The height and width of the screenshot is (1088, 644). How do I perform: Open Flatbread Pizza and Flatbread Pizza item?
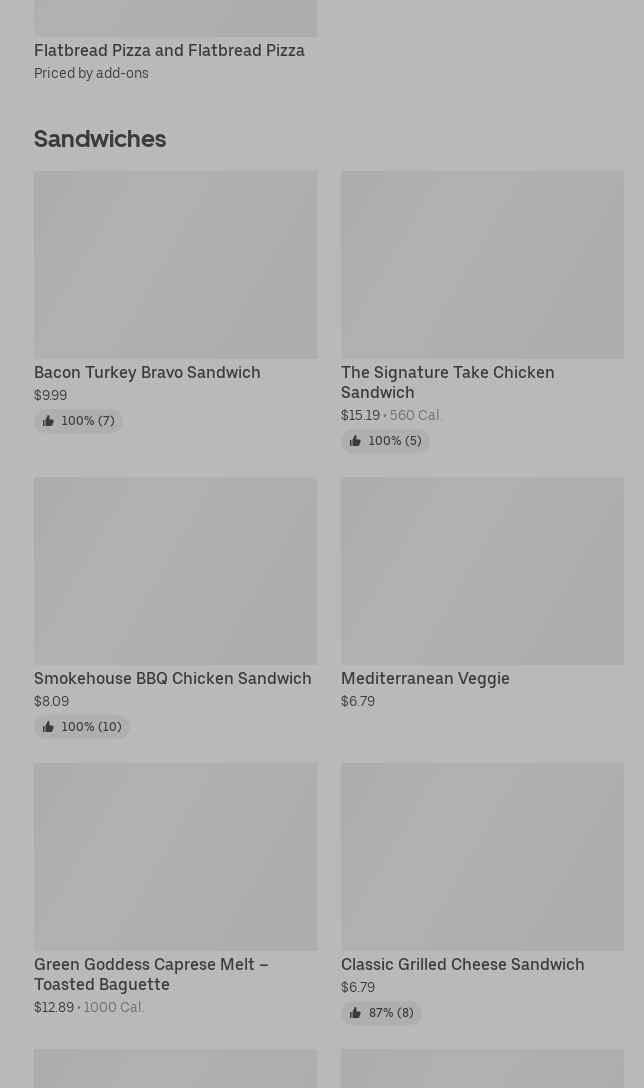pos(176,41)
